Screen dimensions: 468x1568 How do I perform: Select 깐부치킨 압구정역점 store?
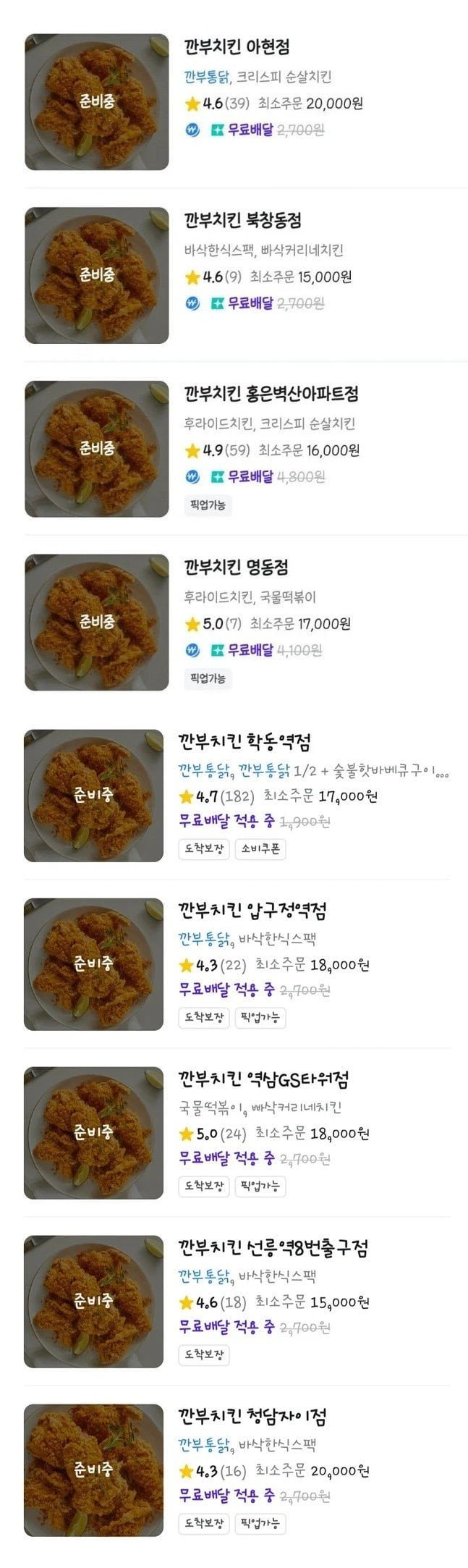coord(252,910)
